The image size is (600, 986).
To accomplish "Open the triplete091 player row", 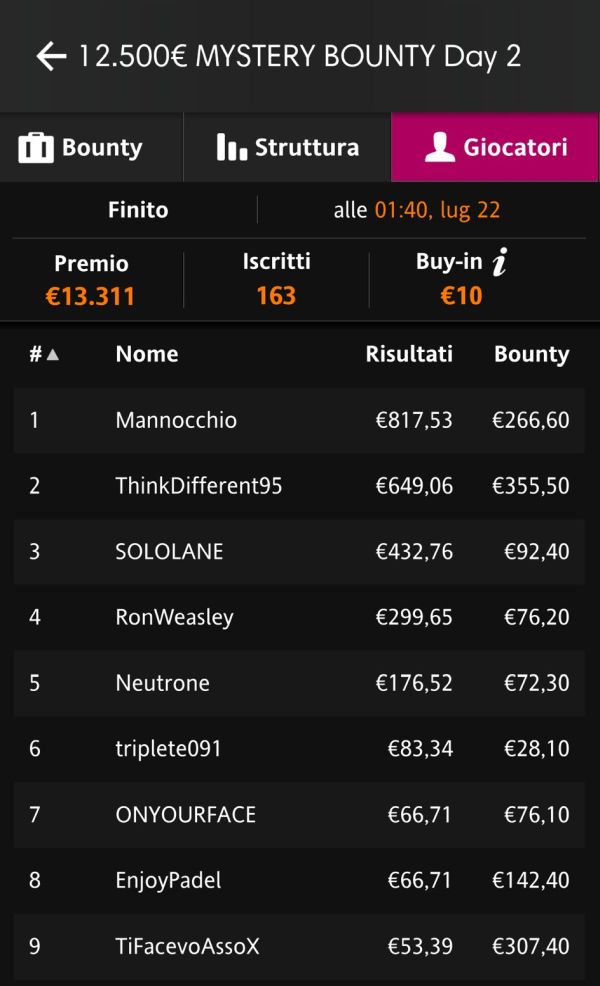I will click(x=300, y=749).
